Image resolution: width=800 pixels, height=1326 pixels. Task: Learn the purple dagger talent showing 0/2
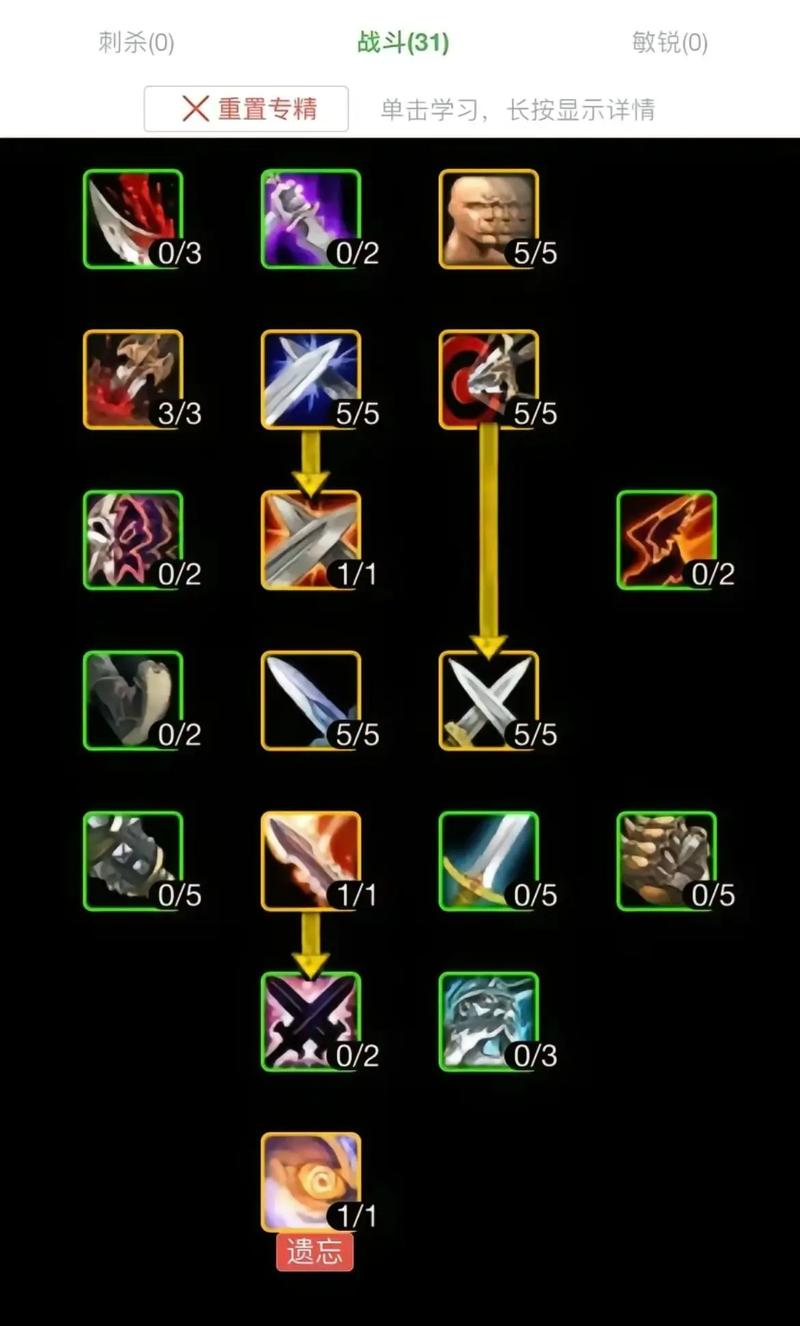[x=311, y=219]
